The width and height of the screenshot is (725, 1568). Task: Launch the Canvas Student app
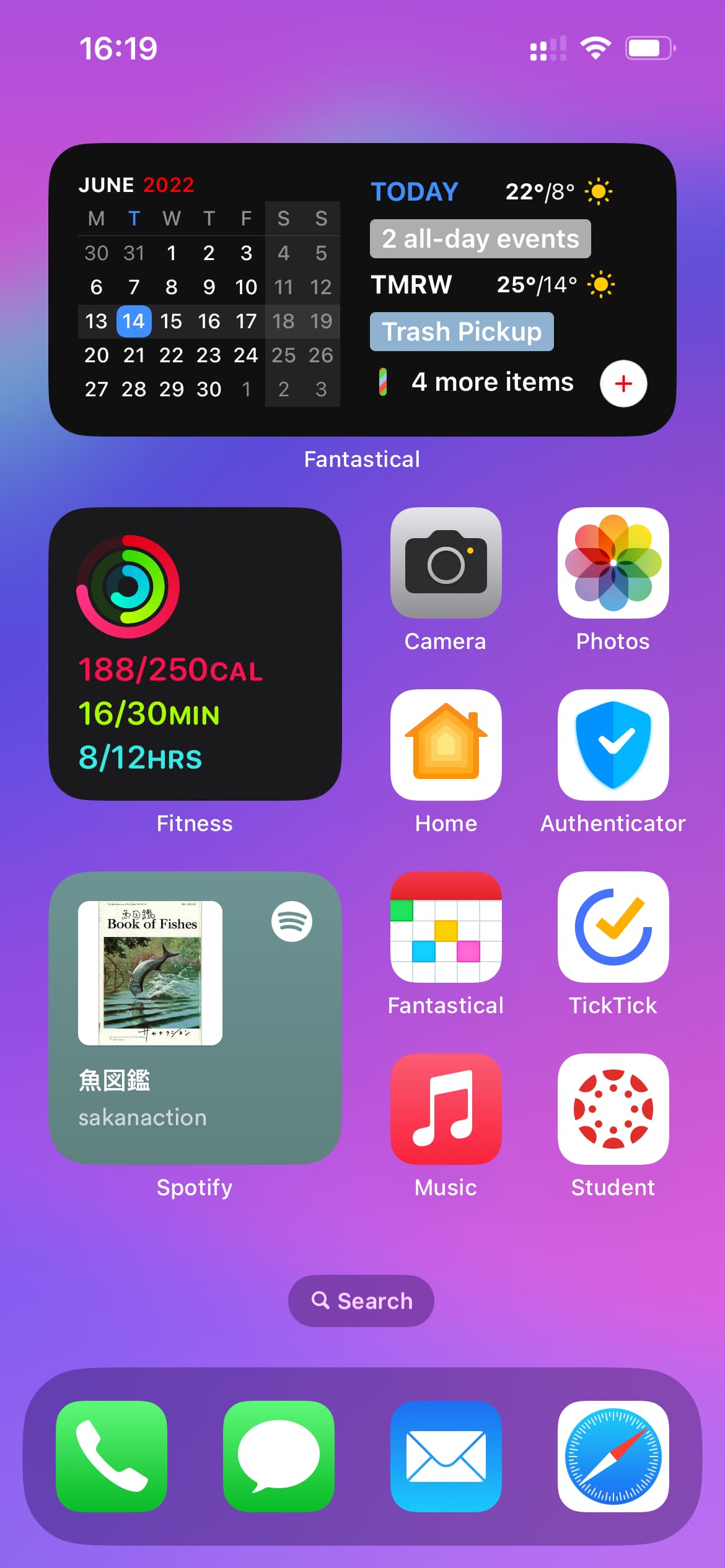[613, 1109]
